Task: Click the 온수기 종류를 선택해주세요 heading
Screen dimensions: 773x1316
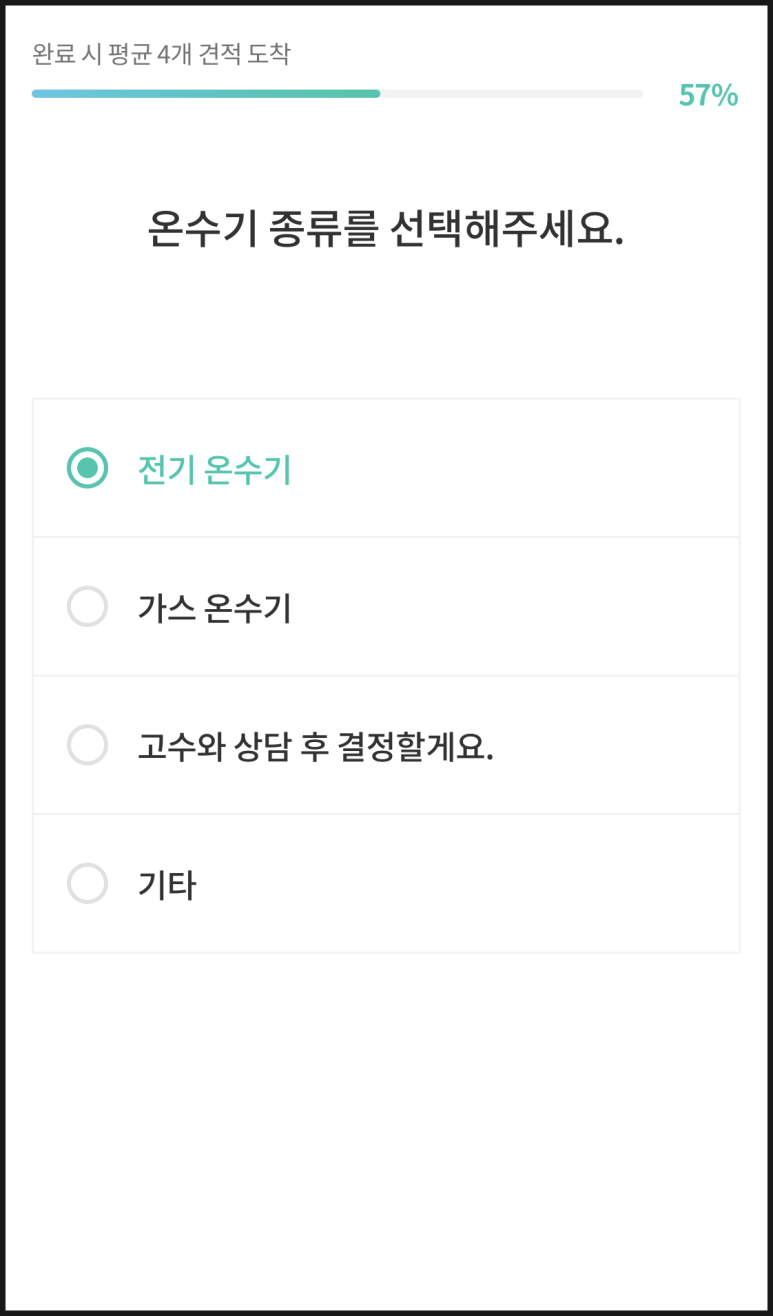Action: pyautogui.click(x=386, y=226)
